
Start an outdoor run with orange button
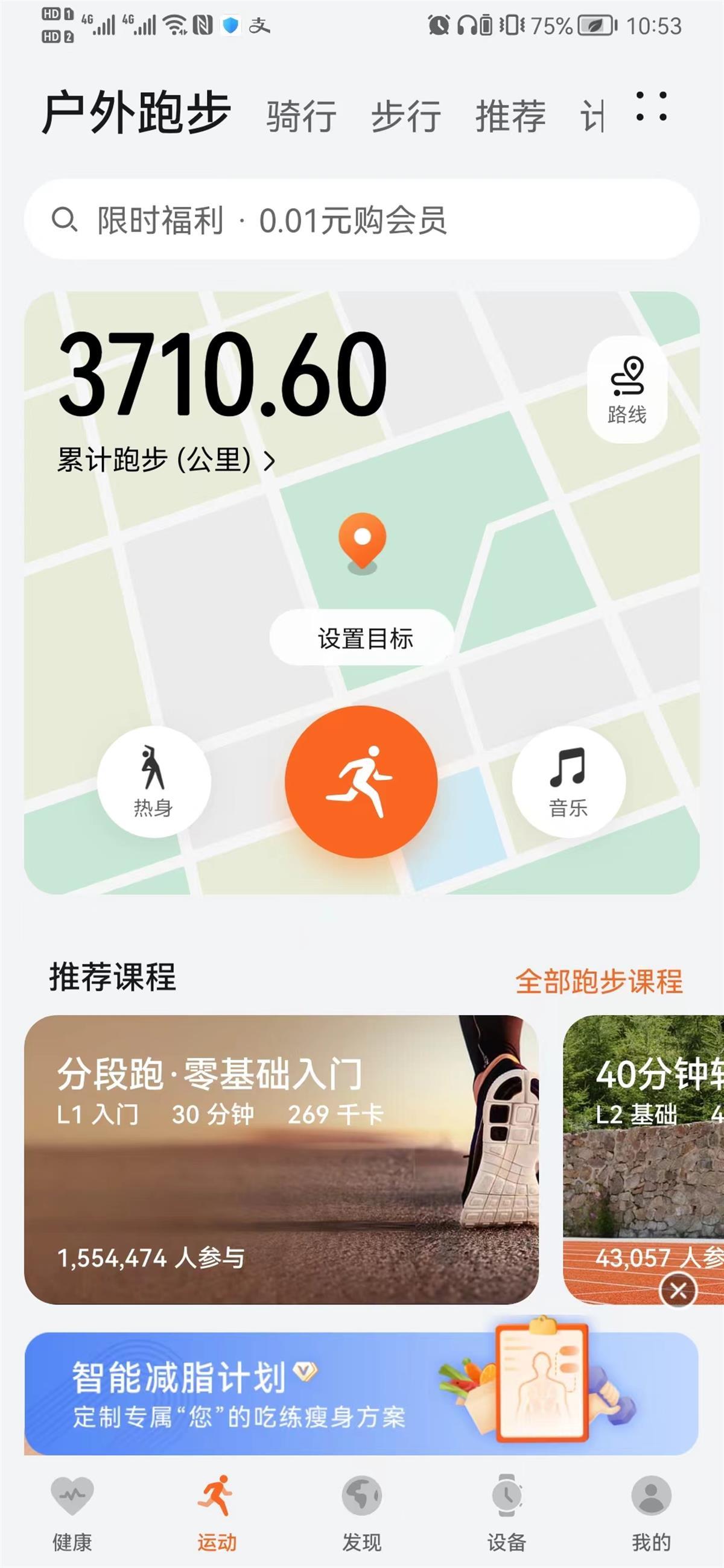361,782
